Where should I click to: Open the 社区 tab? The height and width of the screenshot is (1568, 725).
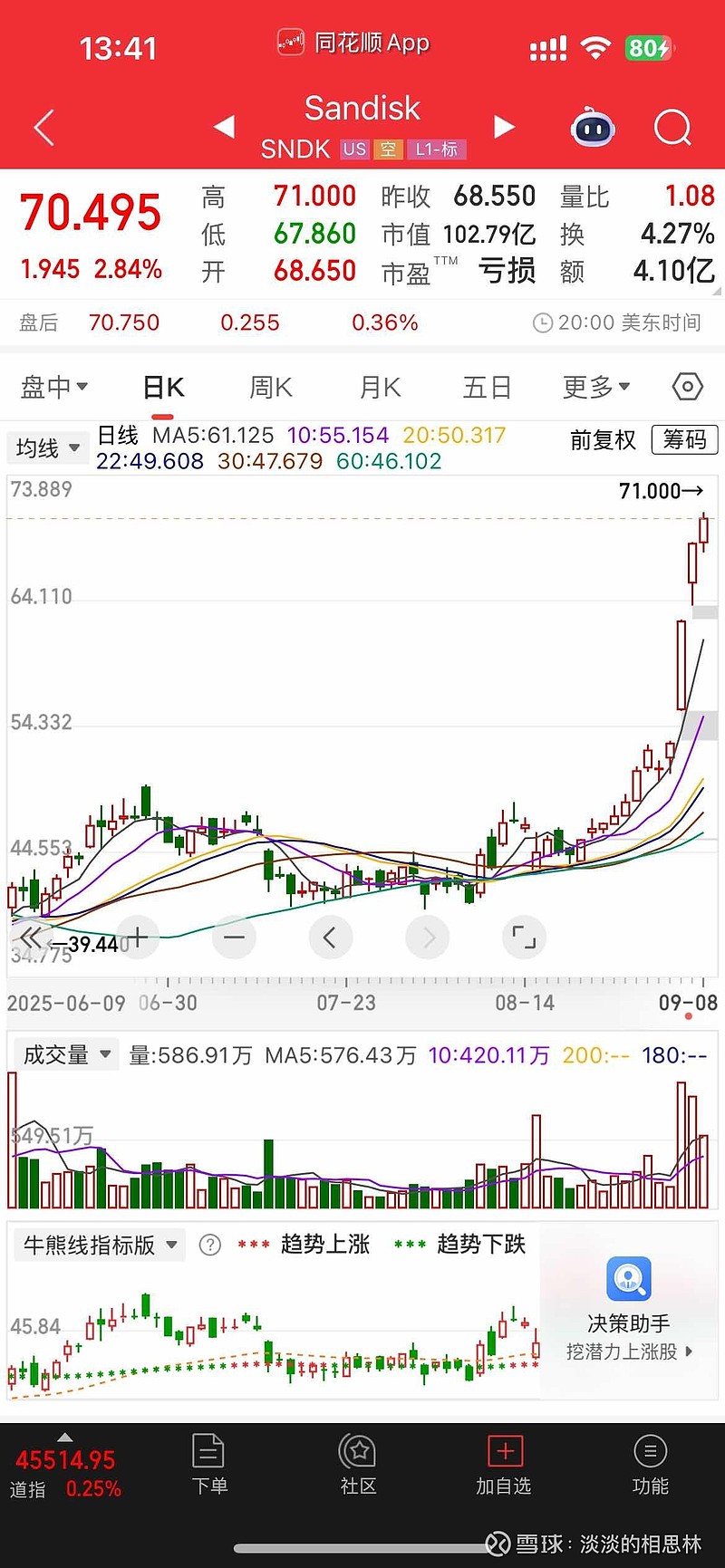[358, 1465]
